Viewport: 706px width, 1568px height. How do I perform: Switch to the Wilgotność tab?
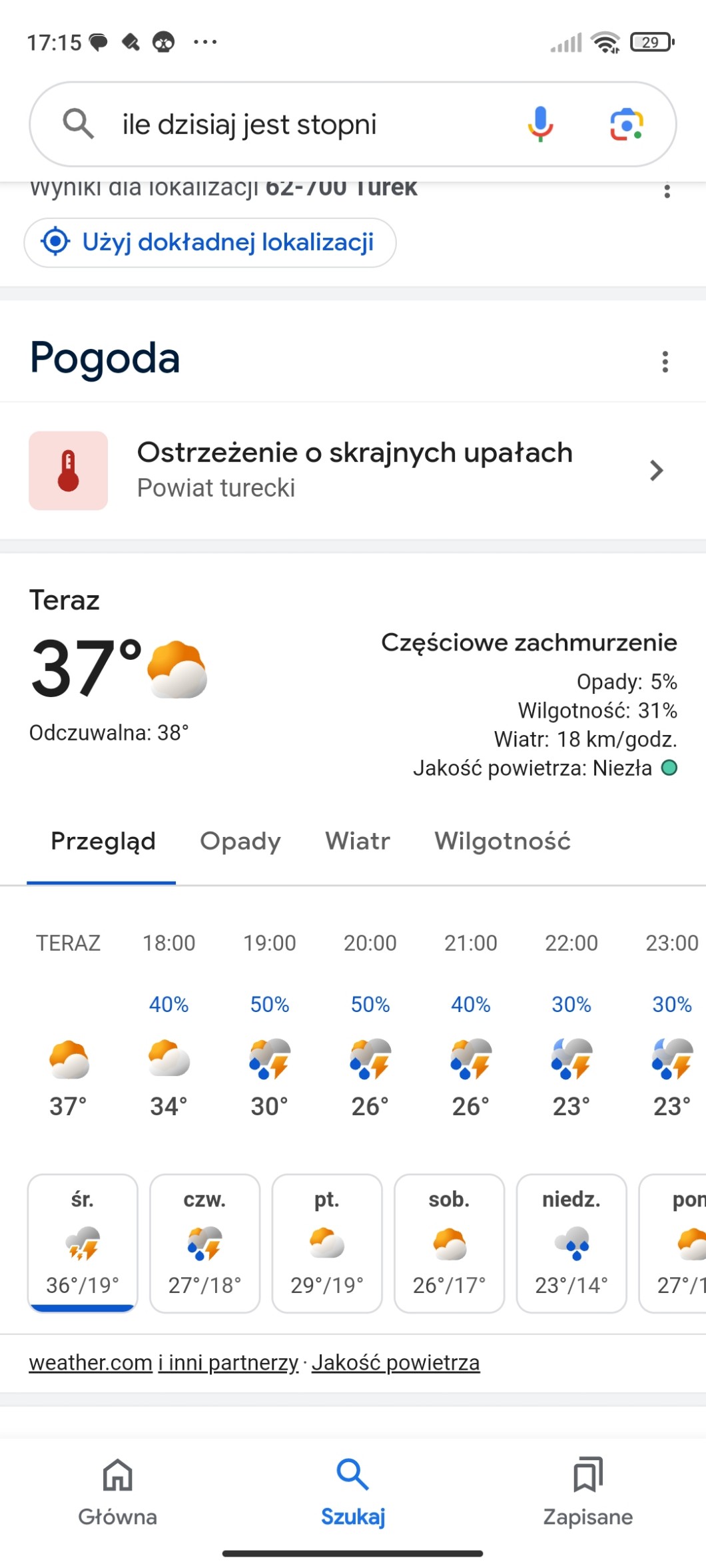pyautogui.click(x=502, y=841)
